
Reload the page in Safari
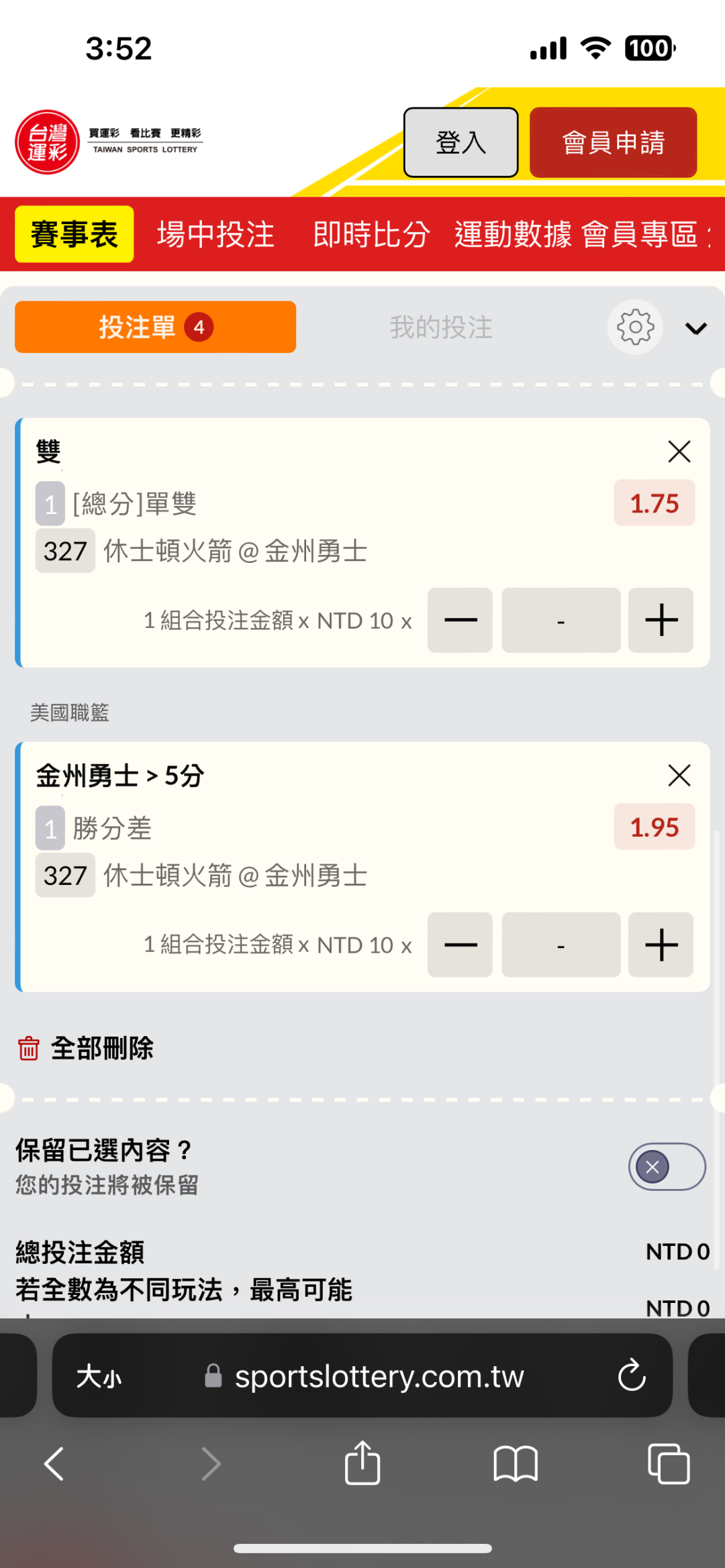(x=631, y=1376)
